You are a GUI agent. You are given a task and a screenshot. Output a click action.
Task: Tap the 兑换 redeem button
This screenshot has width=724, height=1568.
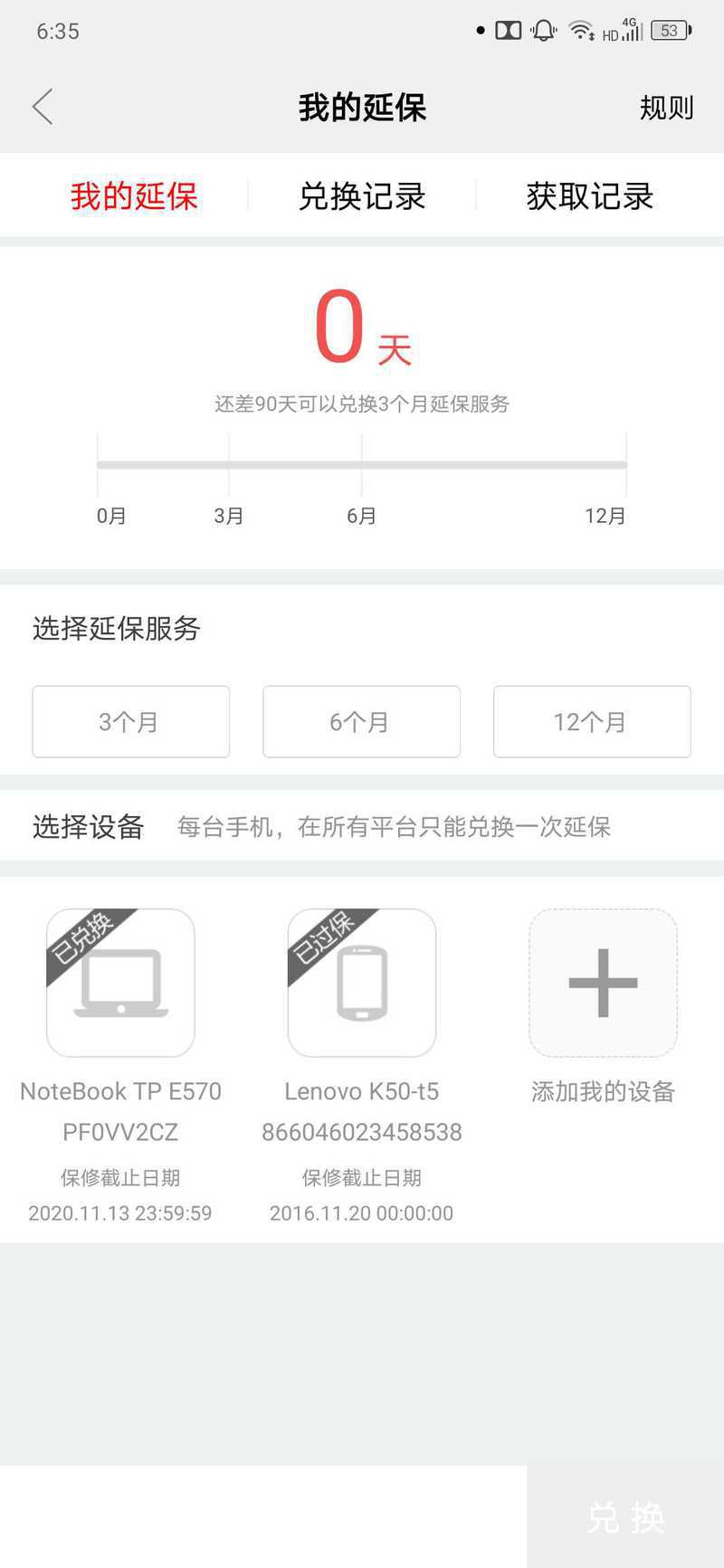625,1517
